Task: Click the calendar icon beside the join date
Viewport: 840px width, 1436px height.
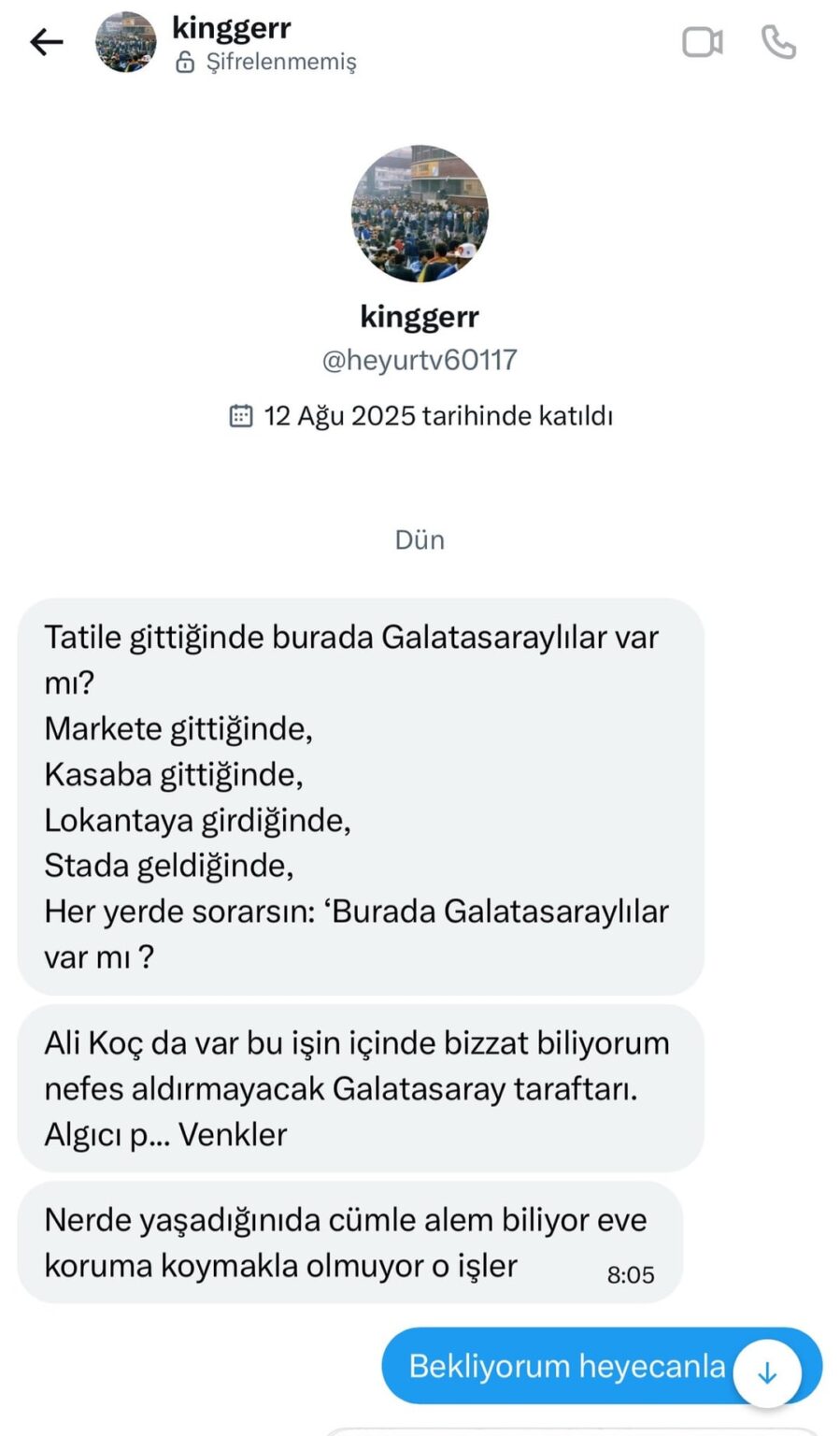Action: (x=241, y=414)
